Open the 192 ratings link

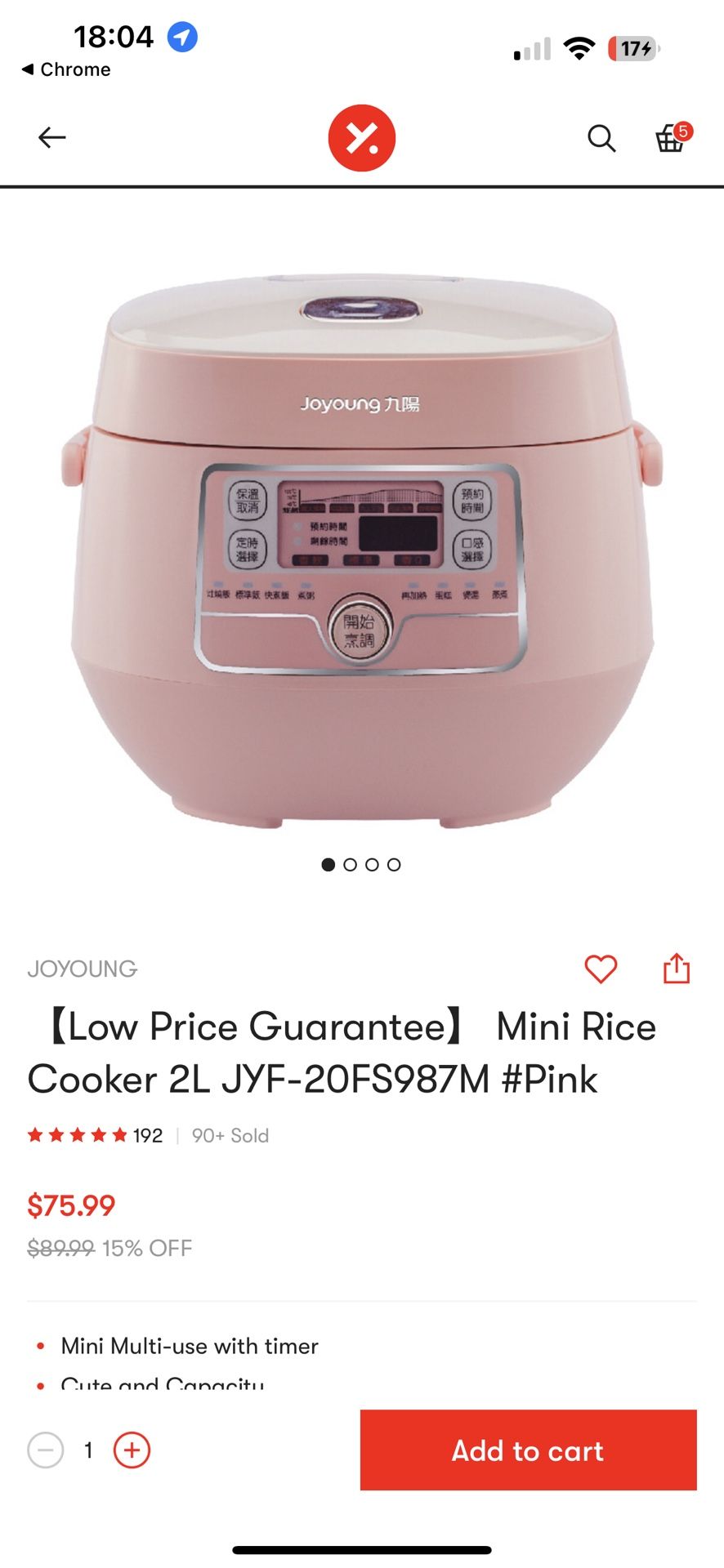[147, 1135]
